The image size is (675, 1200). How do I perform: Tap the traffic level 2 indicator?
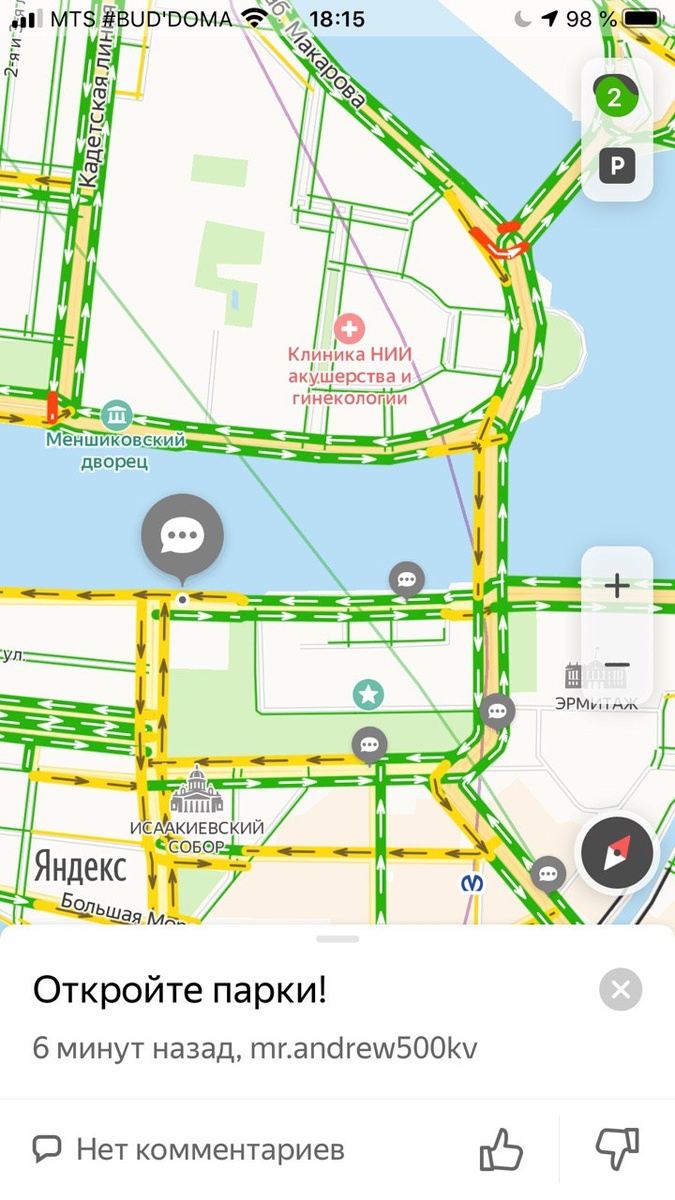coord(616,97)
